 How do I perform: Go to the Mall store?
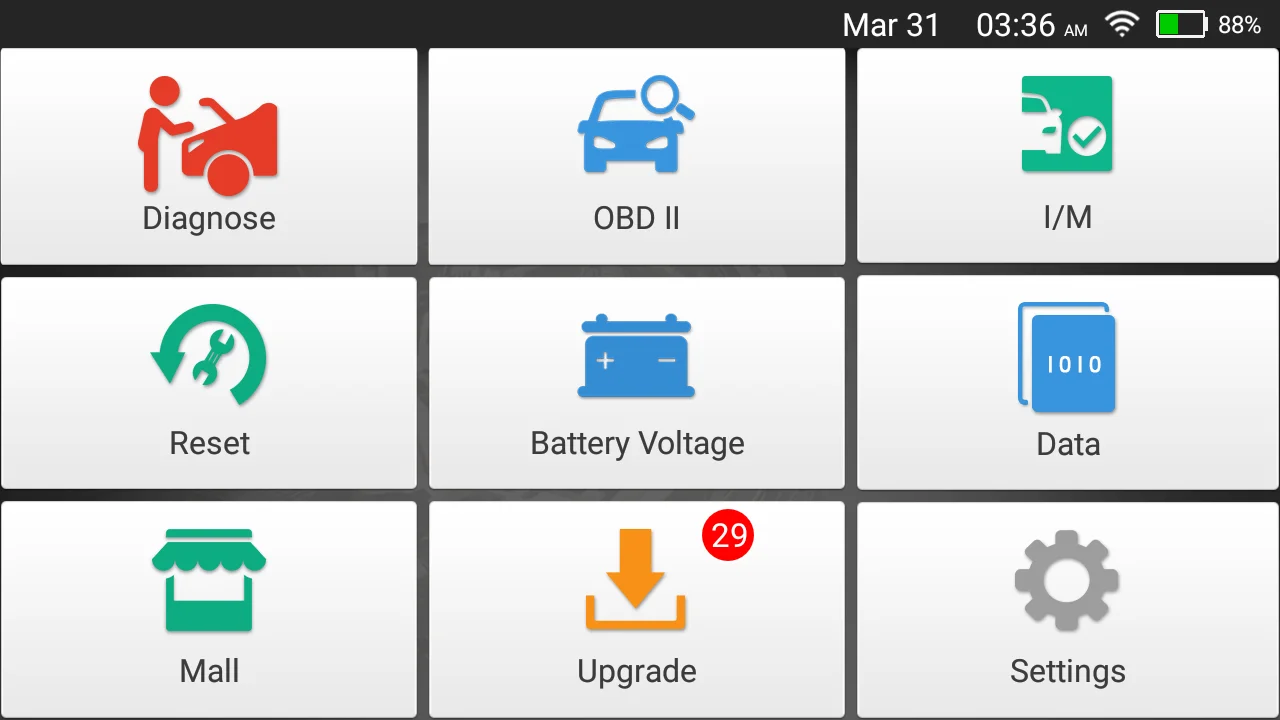(208, 609)
